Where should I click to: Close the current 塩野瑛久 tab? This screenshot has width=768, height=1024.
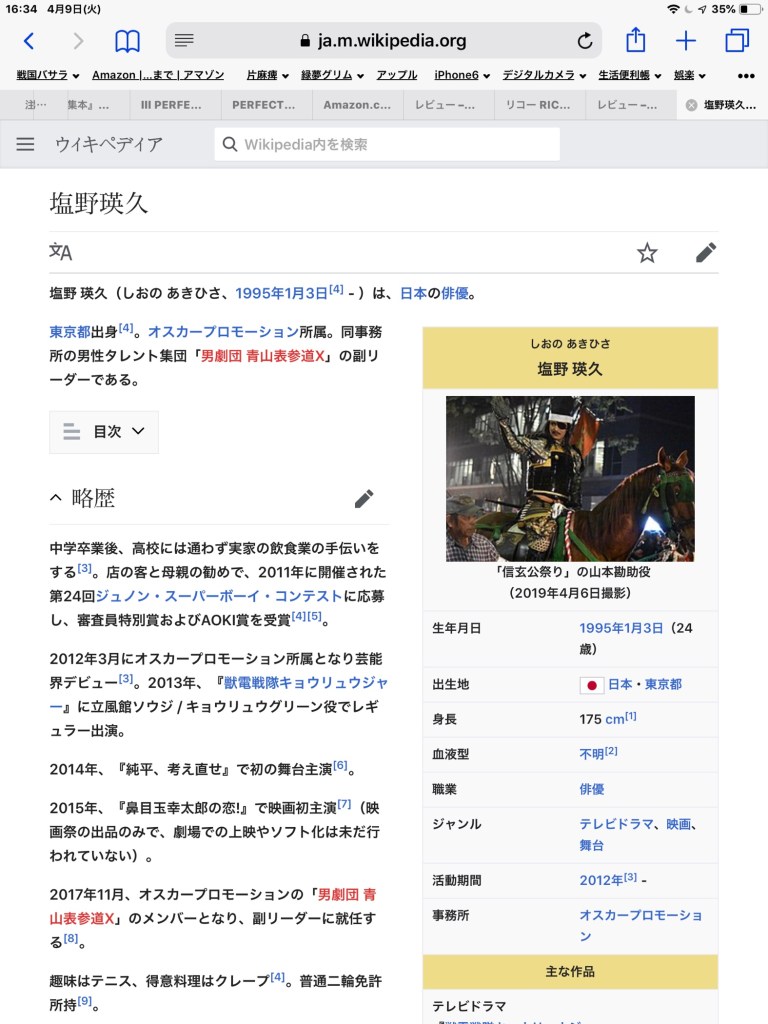(691, 104)
